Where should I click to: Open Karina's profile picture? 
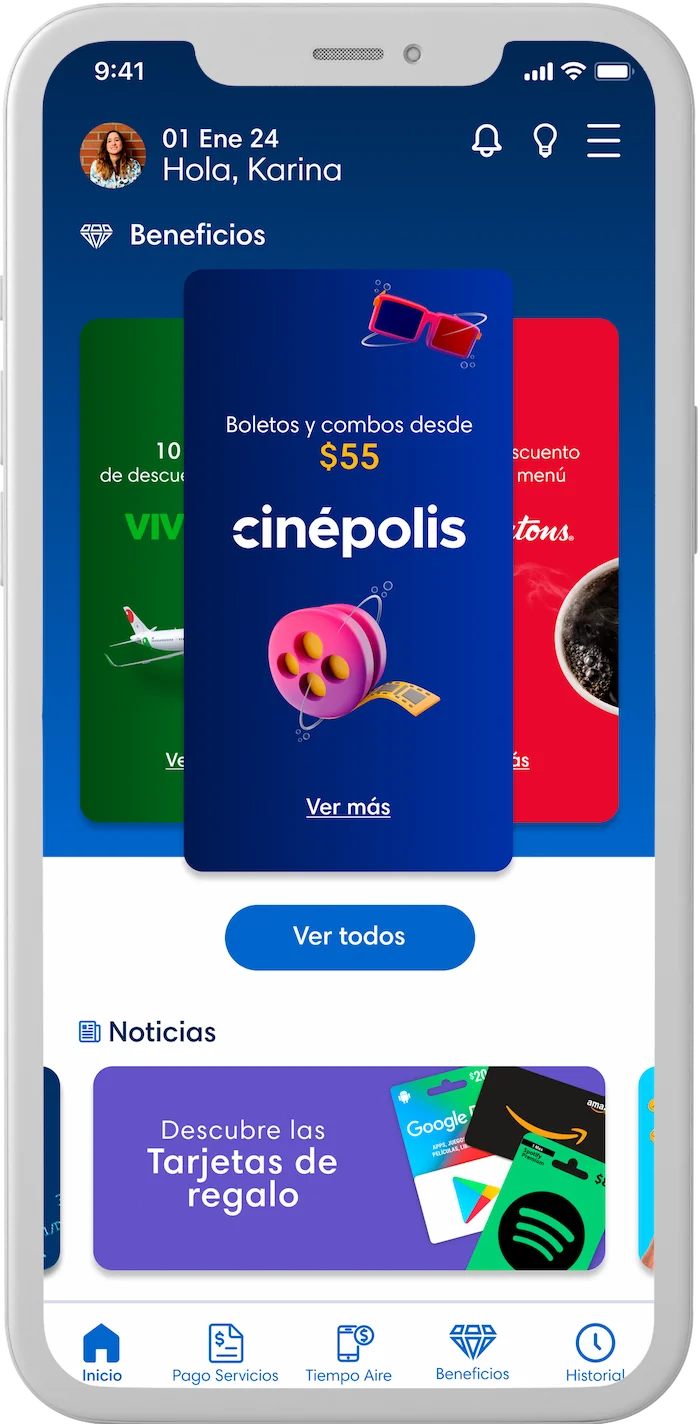[x=112, y=156]
